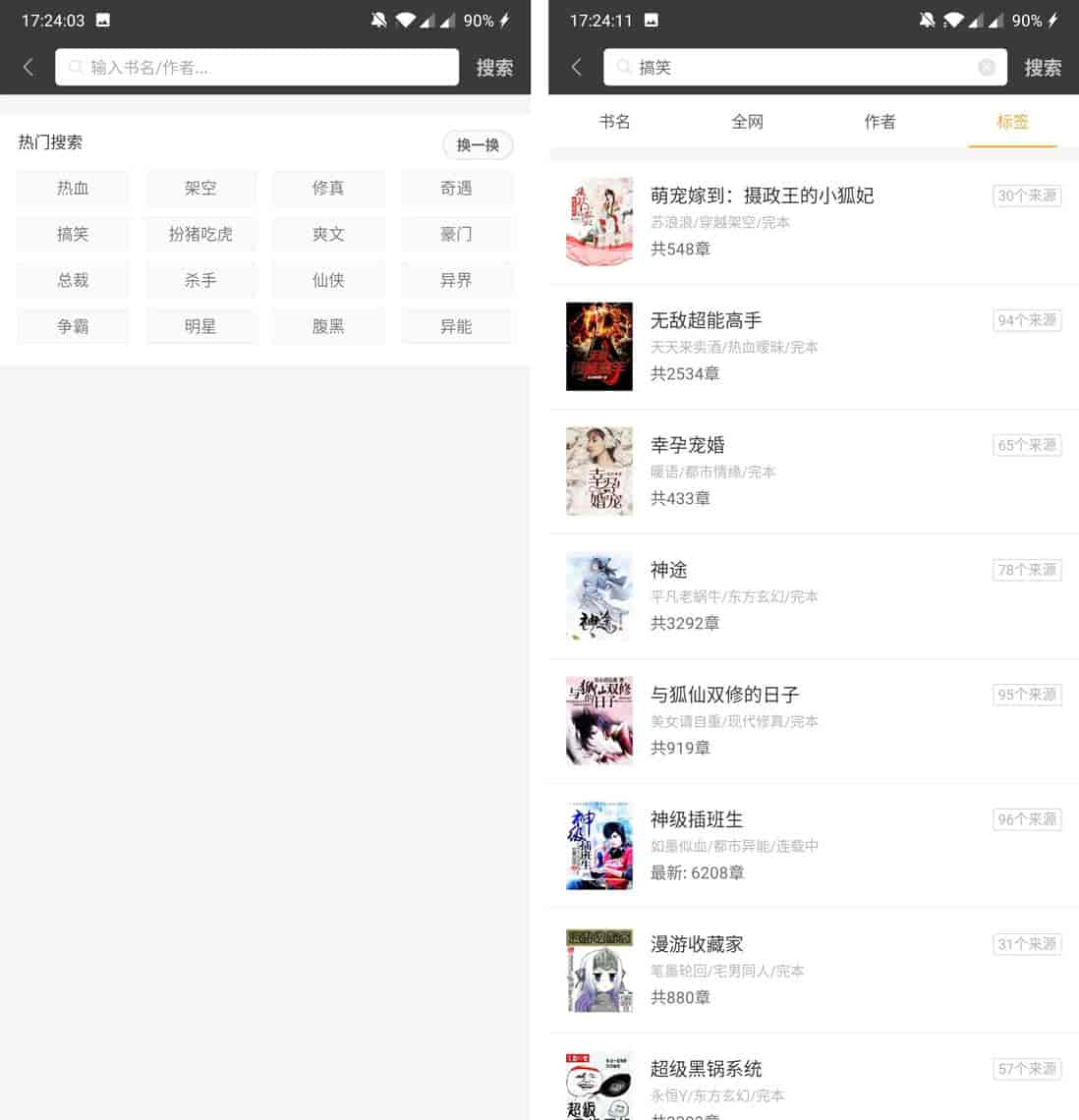Clear the 搞笑 search text
The height and width of the screenshot is (1120, 1079).
(987, 68)
